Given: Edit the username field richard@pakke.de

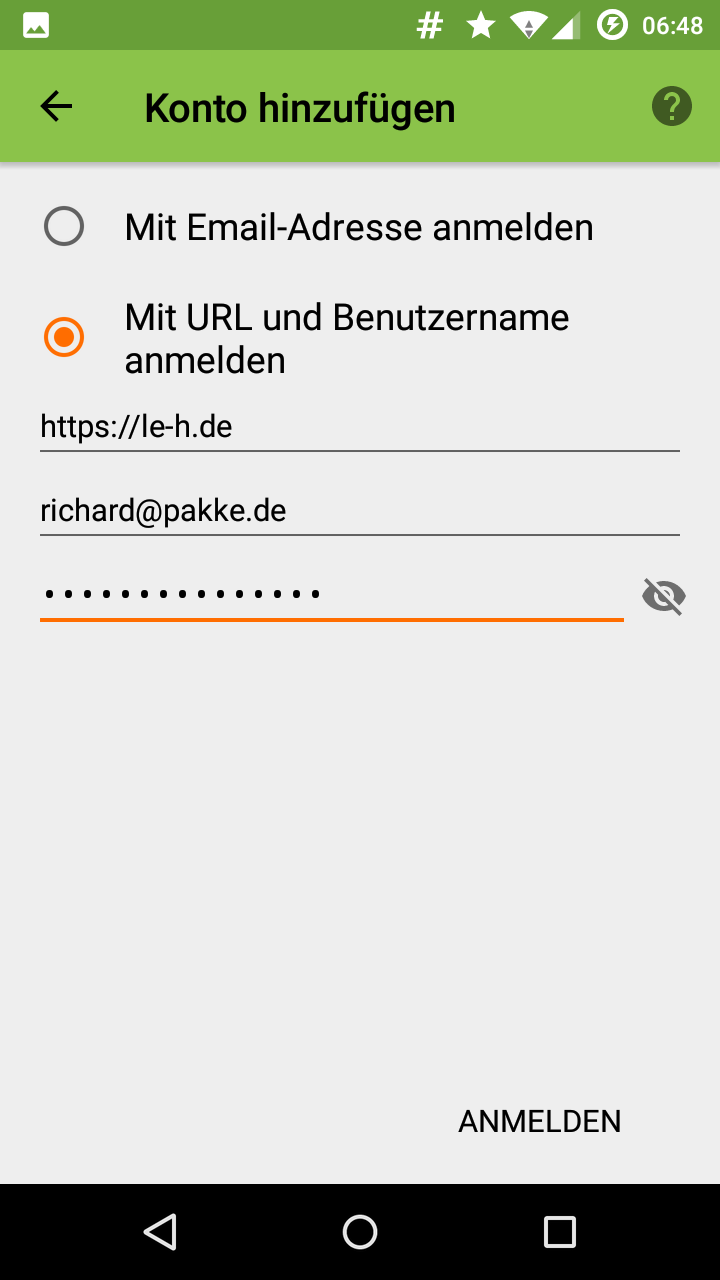Looking at the screenshot, I should pos(360,512).
